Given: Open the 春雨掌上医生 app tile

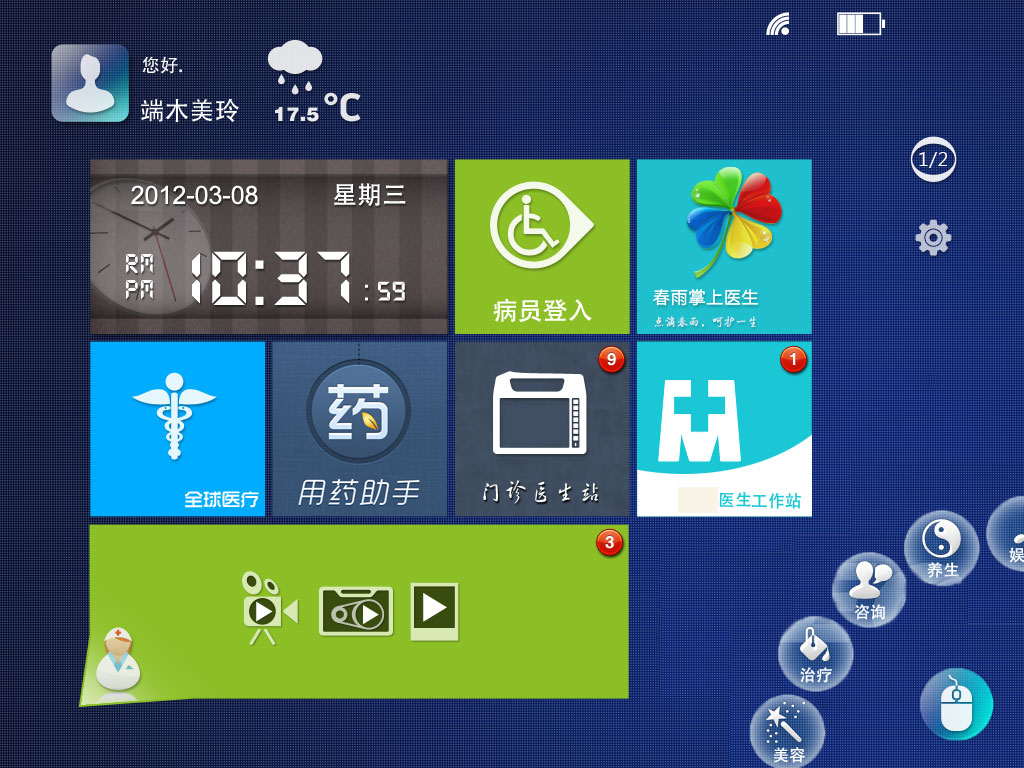Looking at the screenshot, I should pos(724,246).
